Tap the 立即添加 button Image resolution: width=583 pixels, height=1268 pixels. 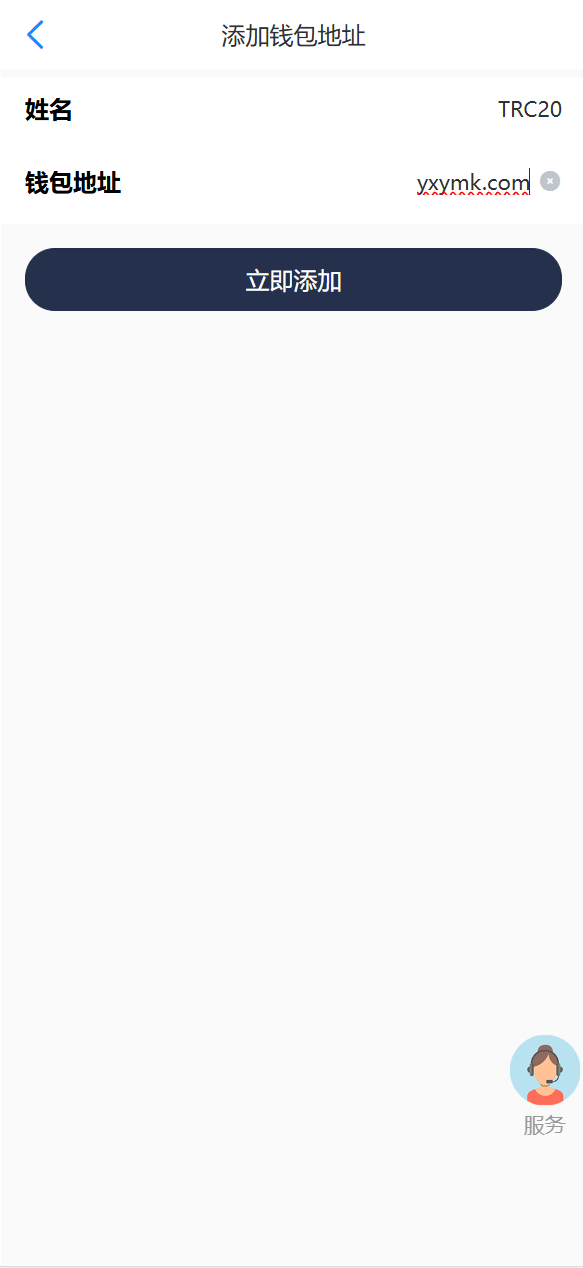pyautogui.click(x=293, y=279)
